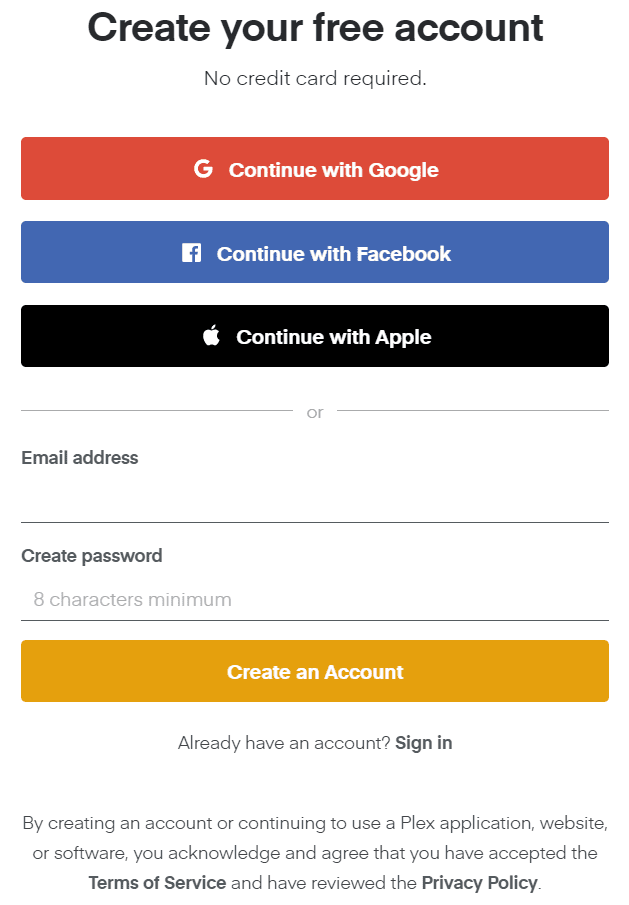The width and height of the screenshot is (629, 905).
Task: Open the Sign in link
Action: coord(423,742)
